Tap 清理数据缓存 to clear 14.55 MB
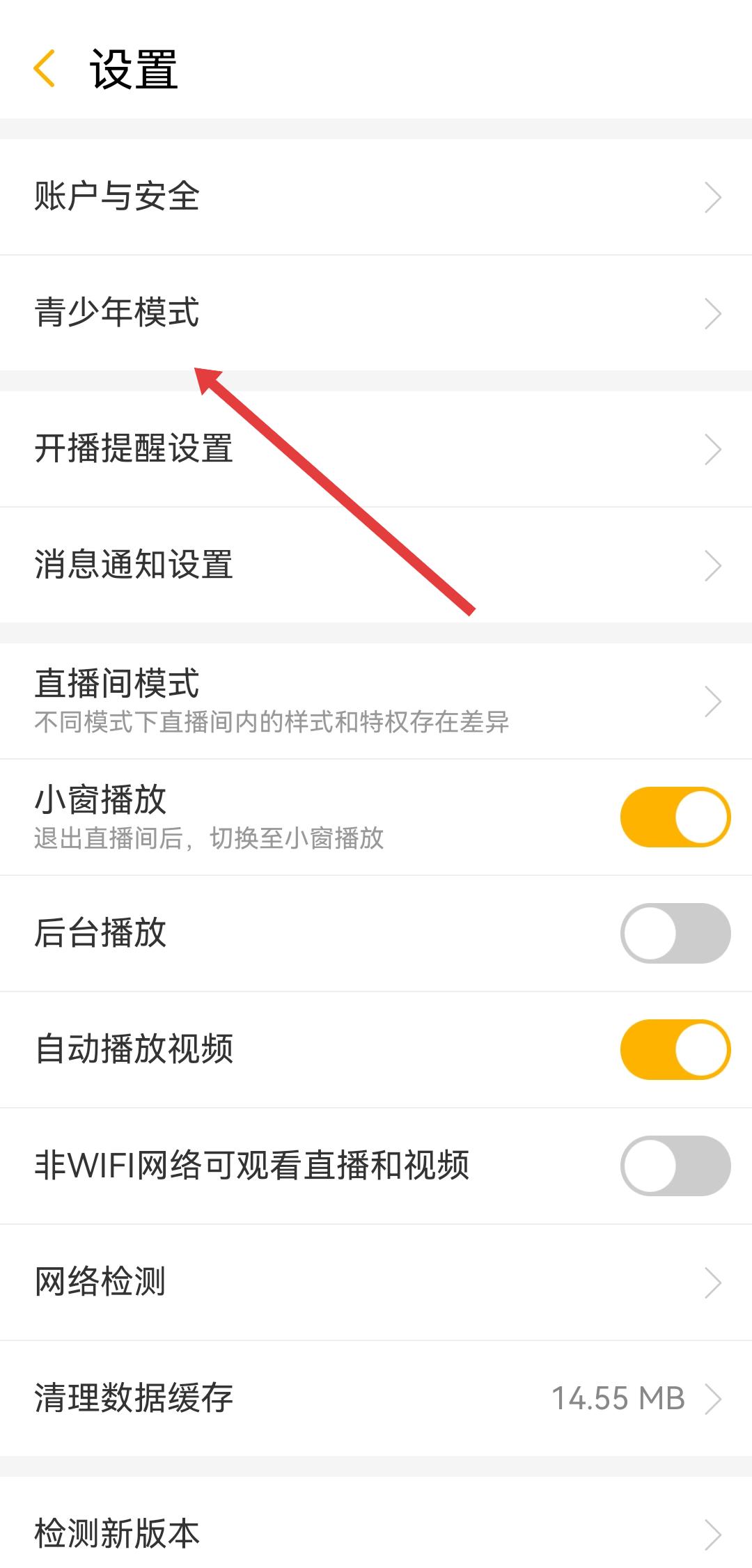This screenshot has width=752, height=1568. click(376, 1398)
